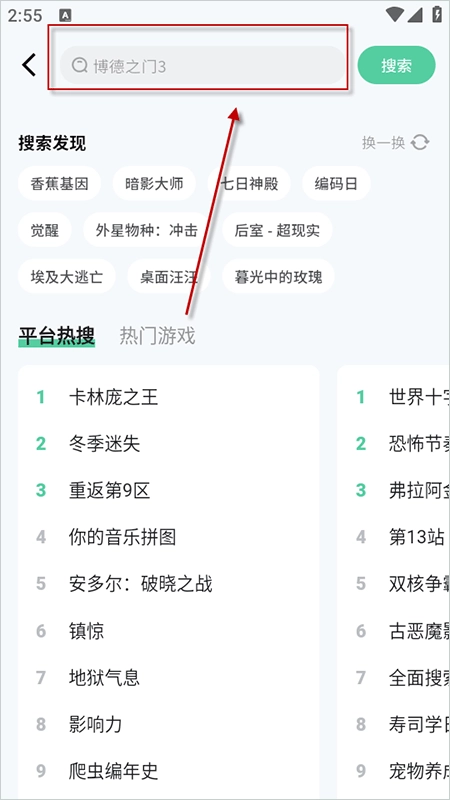Select the 埃及大逃亡 chip

pyautogui.click(x=67, y=277)
